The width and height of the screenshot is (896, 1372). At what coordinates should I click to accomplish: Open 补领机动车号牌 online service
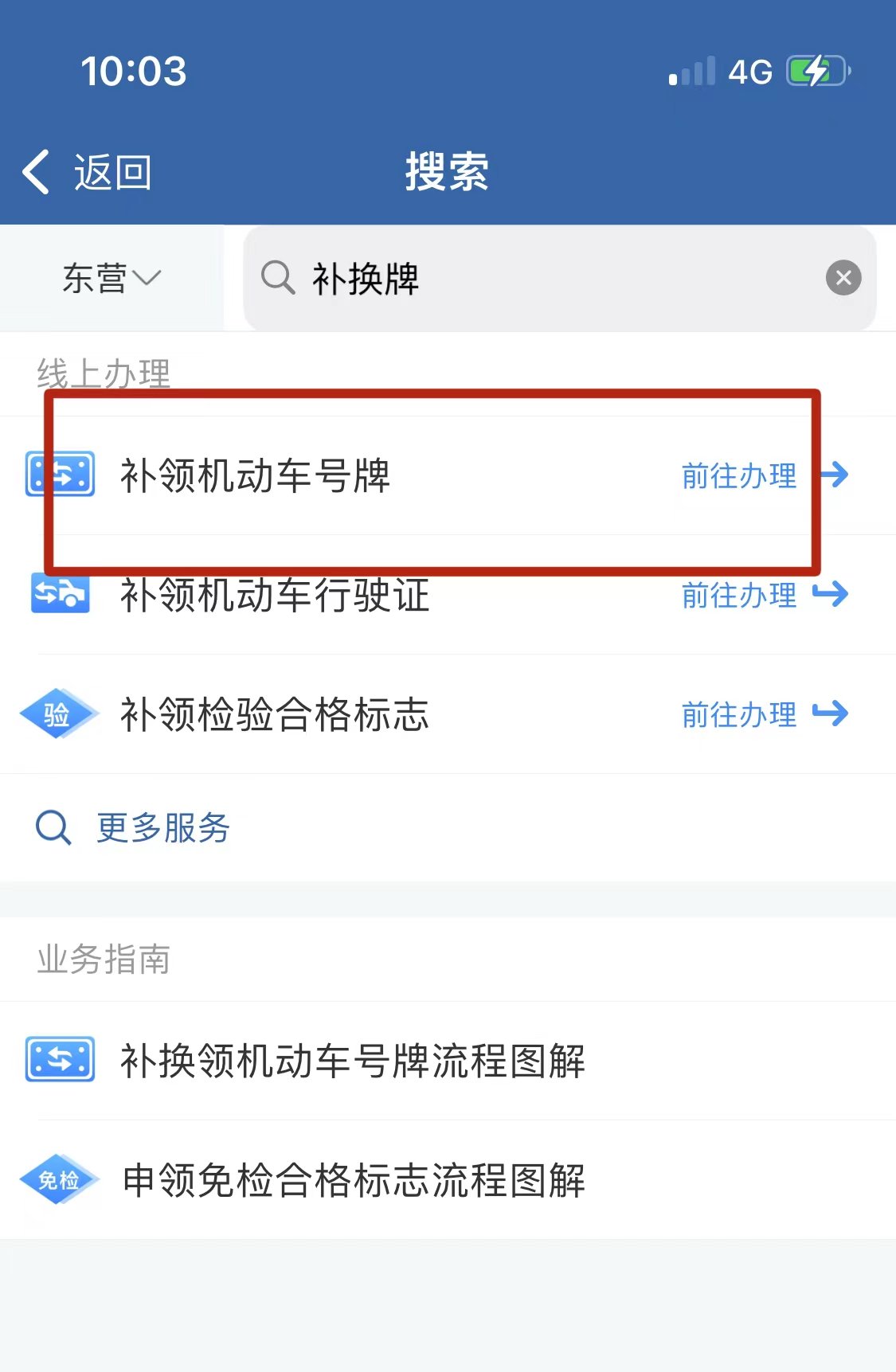(x=448, y=475)
